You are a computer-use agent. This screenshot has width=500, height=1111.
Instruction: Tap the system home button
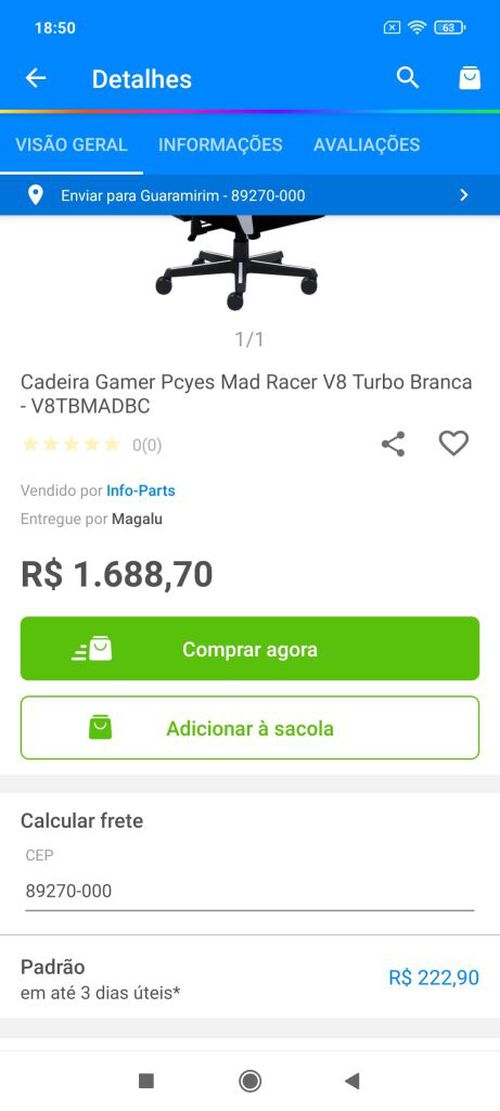coord(250,1081)
